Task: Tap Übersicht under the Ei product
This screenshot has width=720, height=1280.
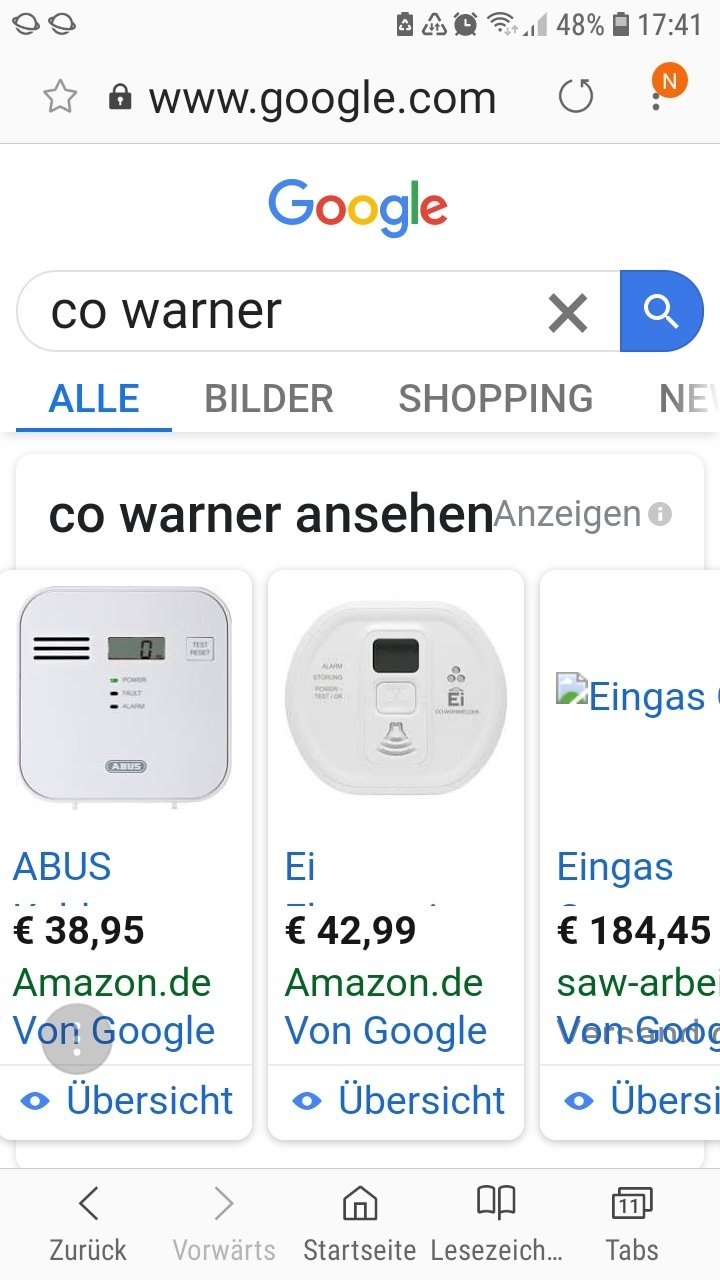Action: [397, 1101]
